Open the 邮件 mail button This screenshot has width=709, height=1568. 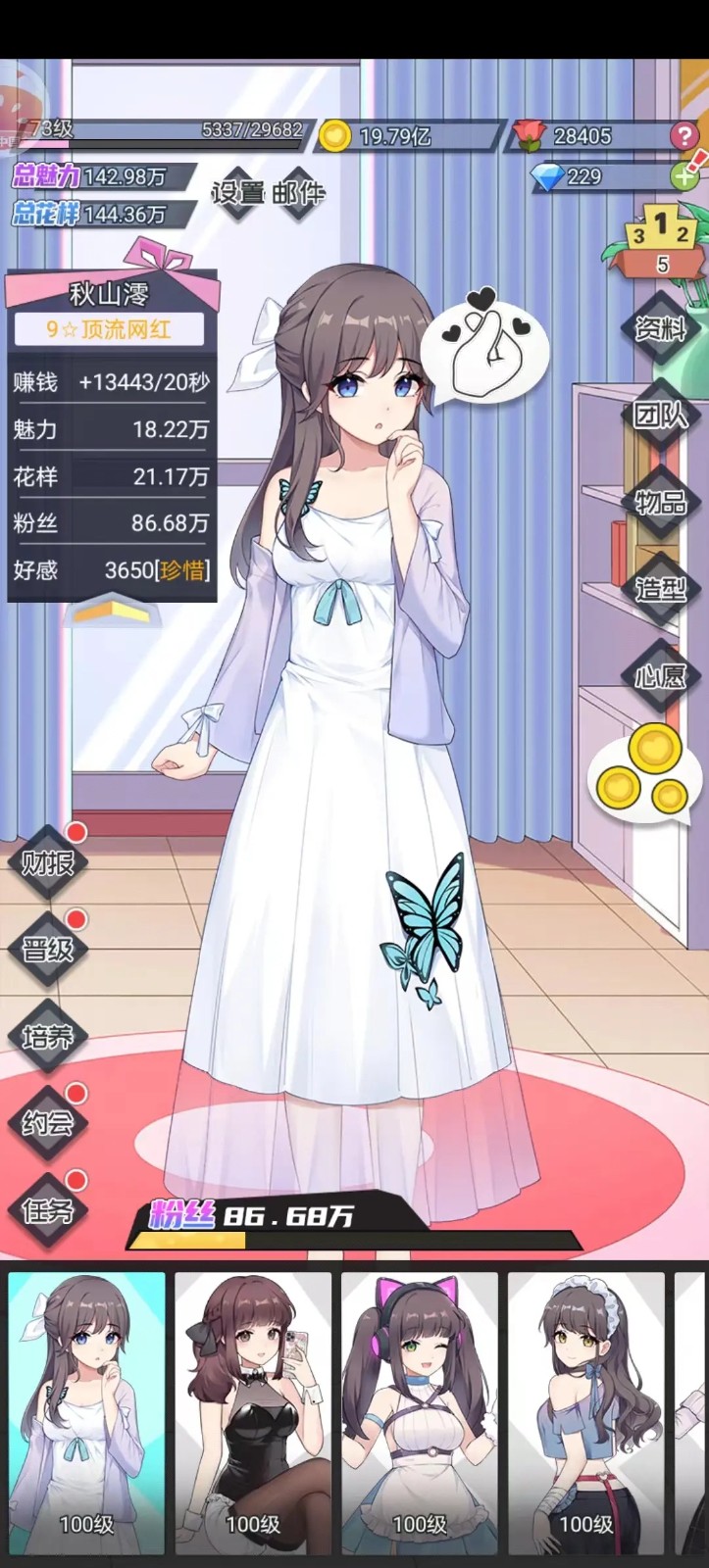(x=298, y=192)
